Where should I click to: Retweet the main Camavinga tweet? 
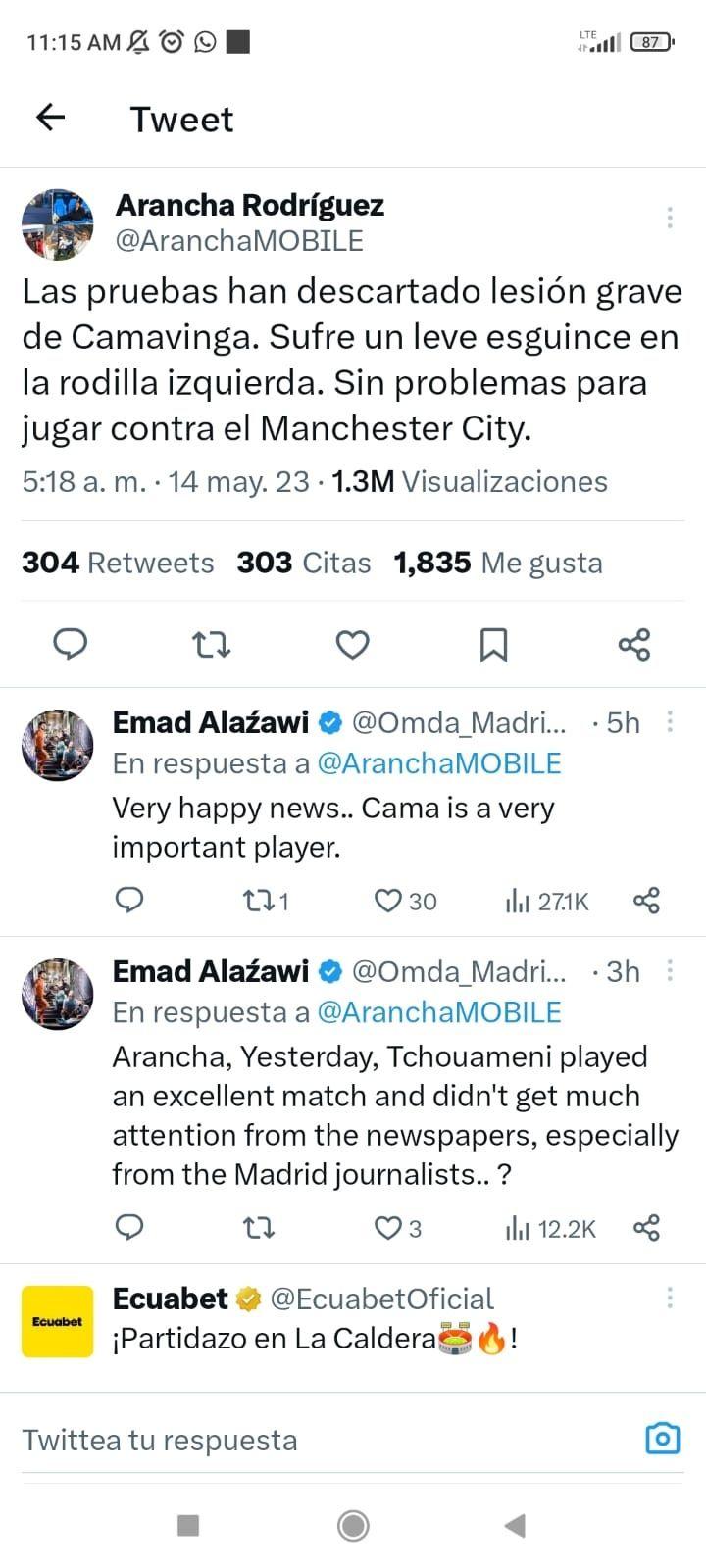point(211,644)
